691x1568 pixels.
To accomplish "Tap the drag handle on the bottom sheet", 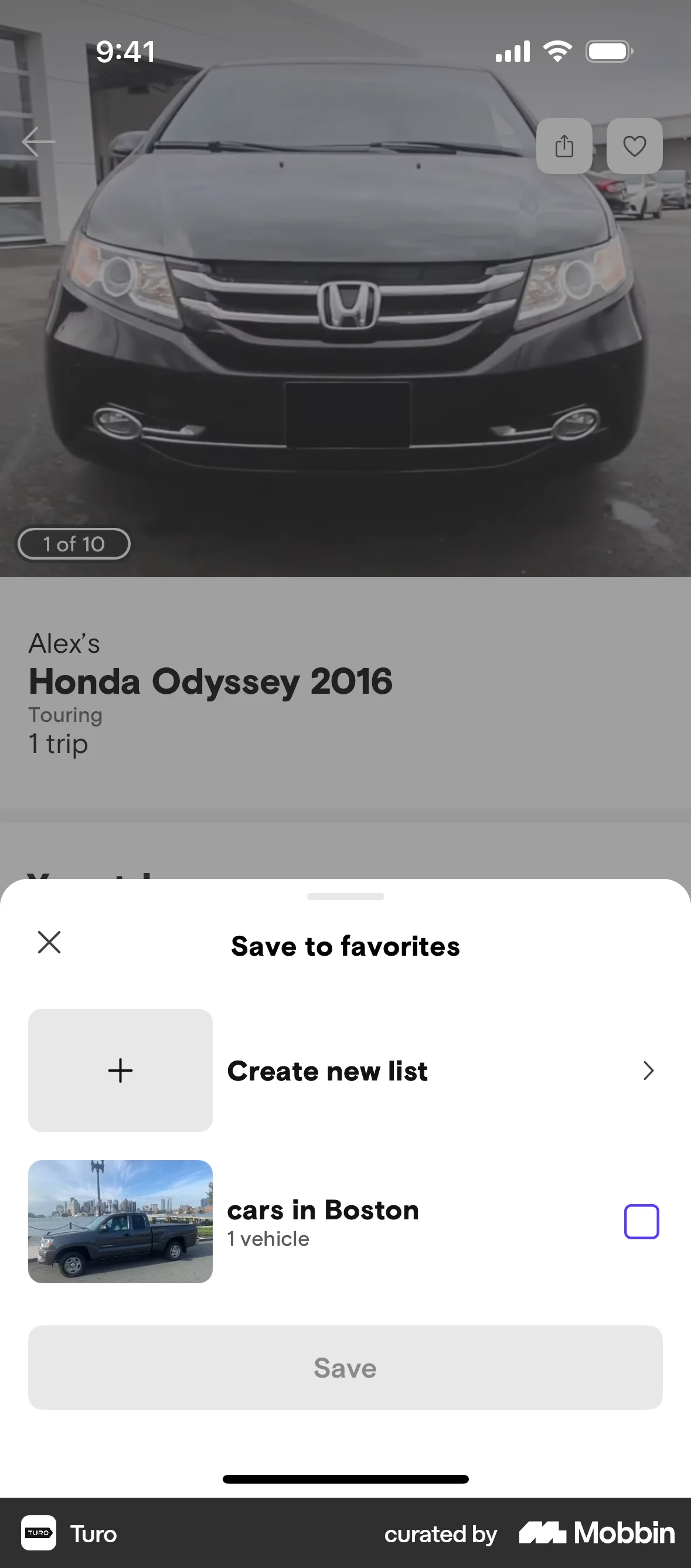I will pyautogui.click(x=345, y=896).
